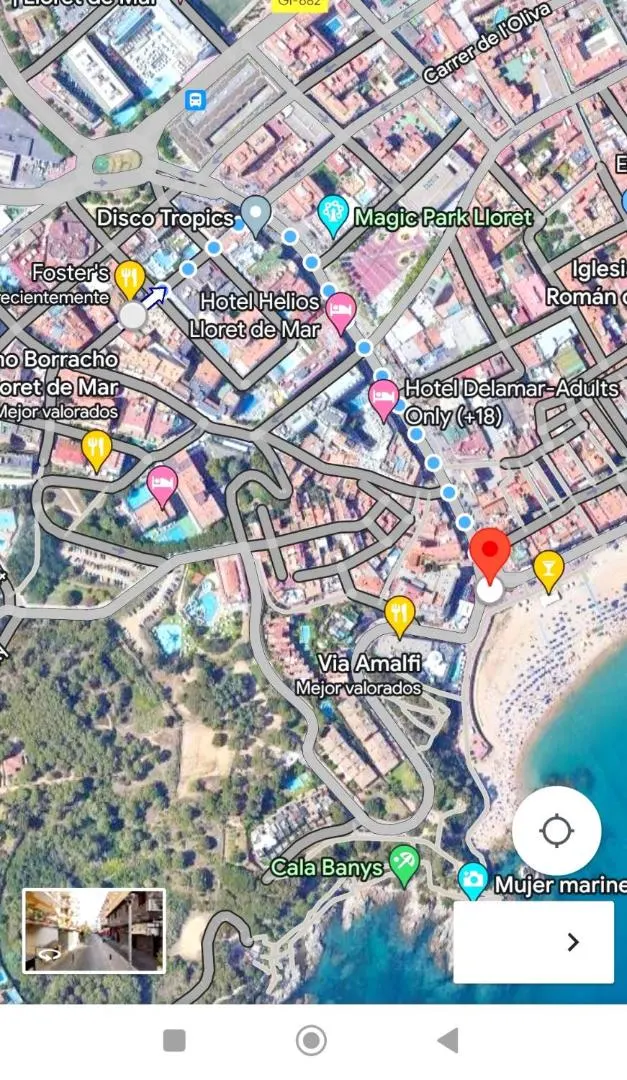Go back with system back button
The height and width of the screenshot is (1080, 627).
point(449,1040)
